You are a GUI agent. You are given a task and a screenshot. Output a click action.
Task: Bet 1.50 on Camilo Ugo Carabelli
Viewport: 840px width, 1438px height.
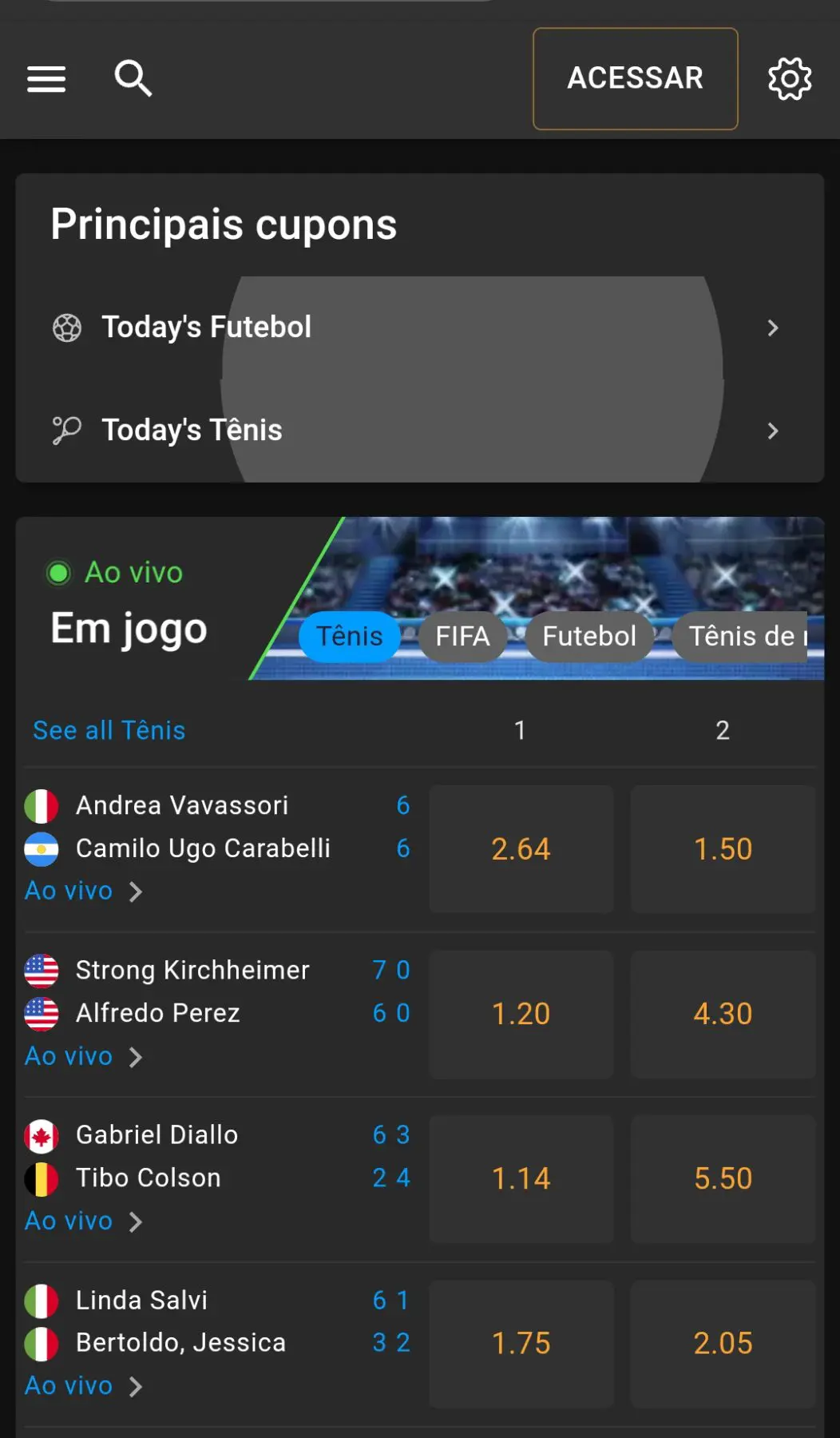(723, 849)
